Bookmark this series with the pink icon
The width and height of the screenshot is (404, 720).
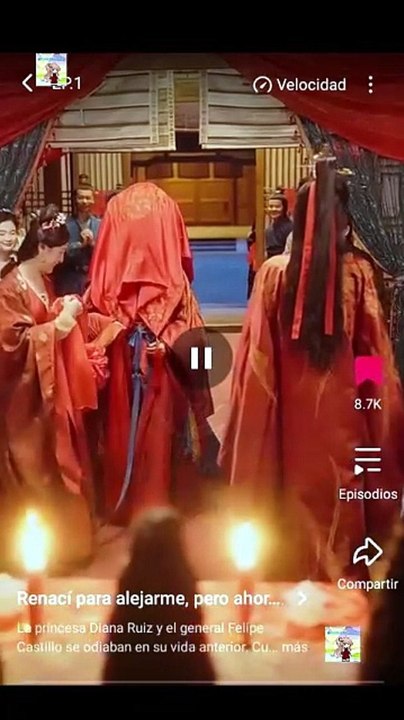369,371
